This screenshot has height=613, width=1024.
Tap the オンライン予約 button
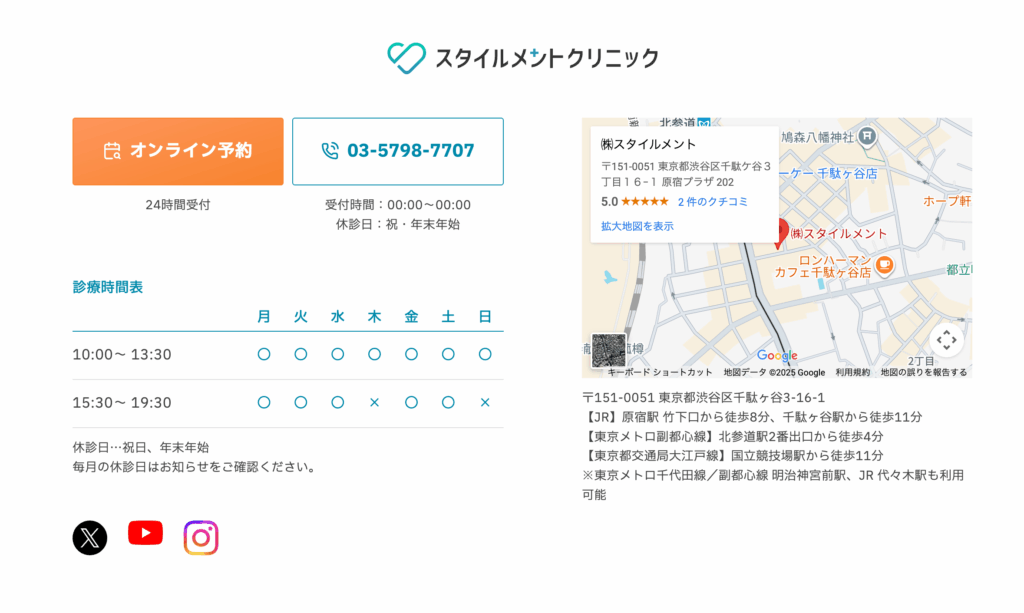pos(178,151)
